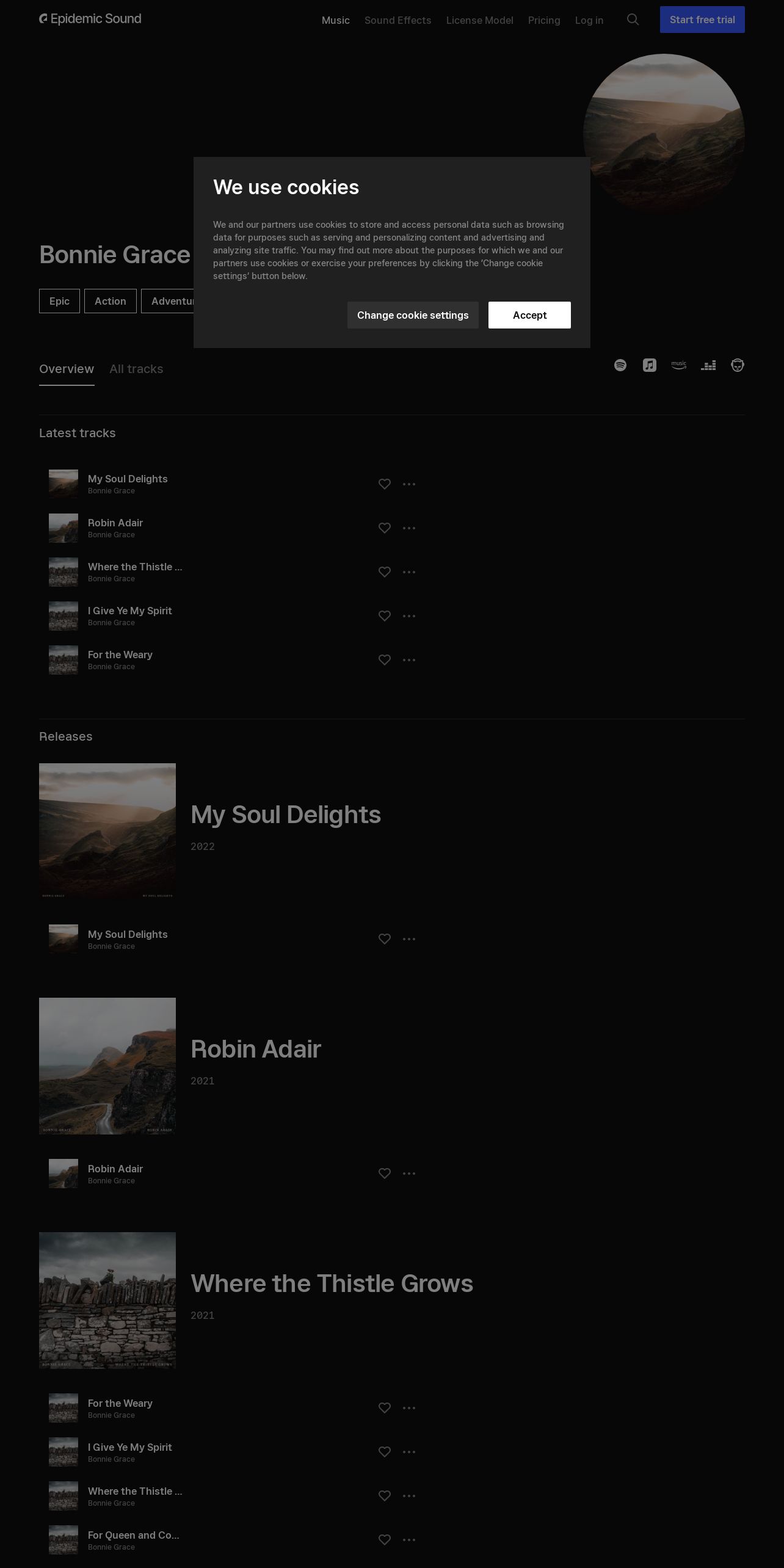Like My Soul Delights in Latest tracks
This screenshot has width=784, height=1568.
coord(385,484)
